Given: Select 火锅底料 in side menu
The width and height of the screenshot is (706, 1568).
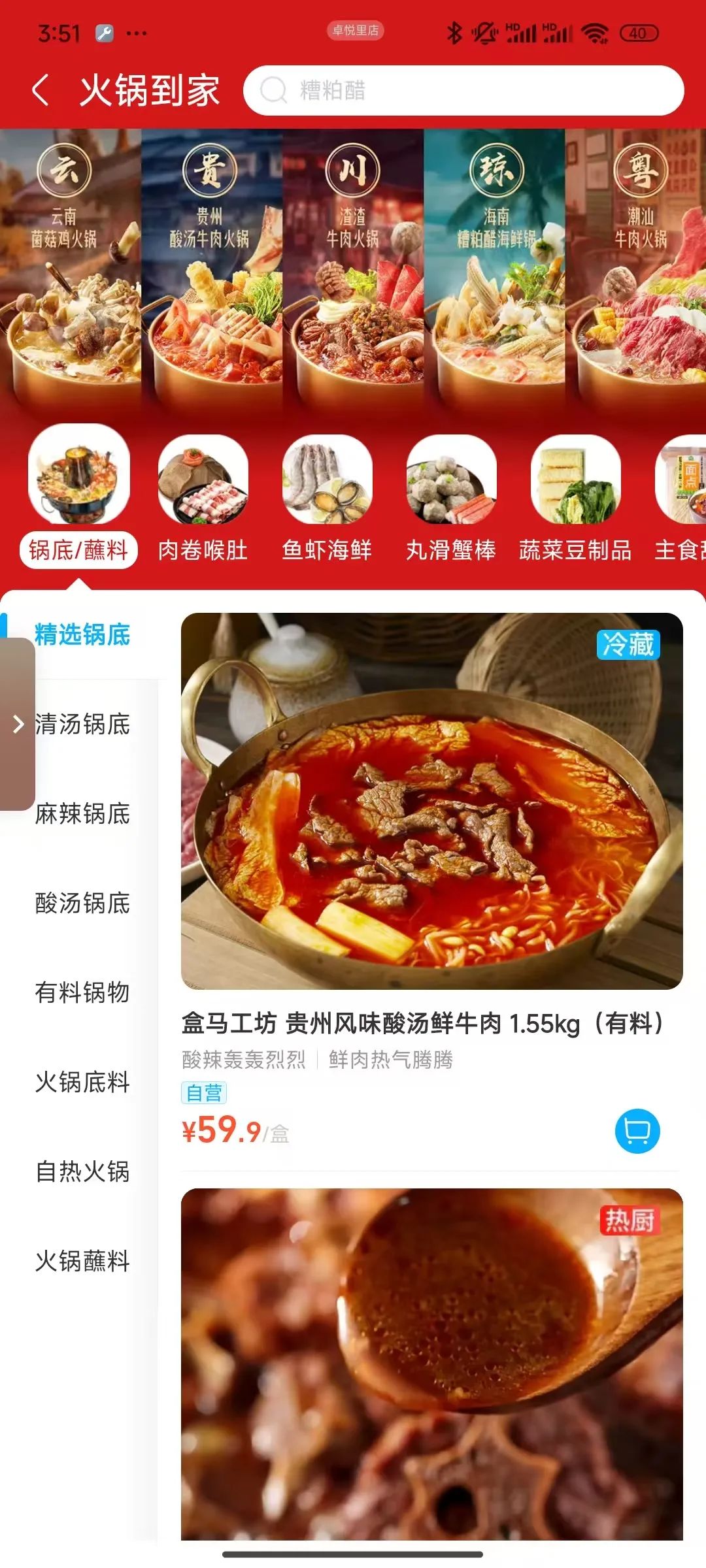Looking at the screenshot, I should pyautogui.click(x=82, y=1082).
